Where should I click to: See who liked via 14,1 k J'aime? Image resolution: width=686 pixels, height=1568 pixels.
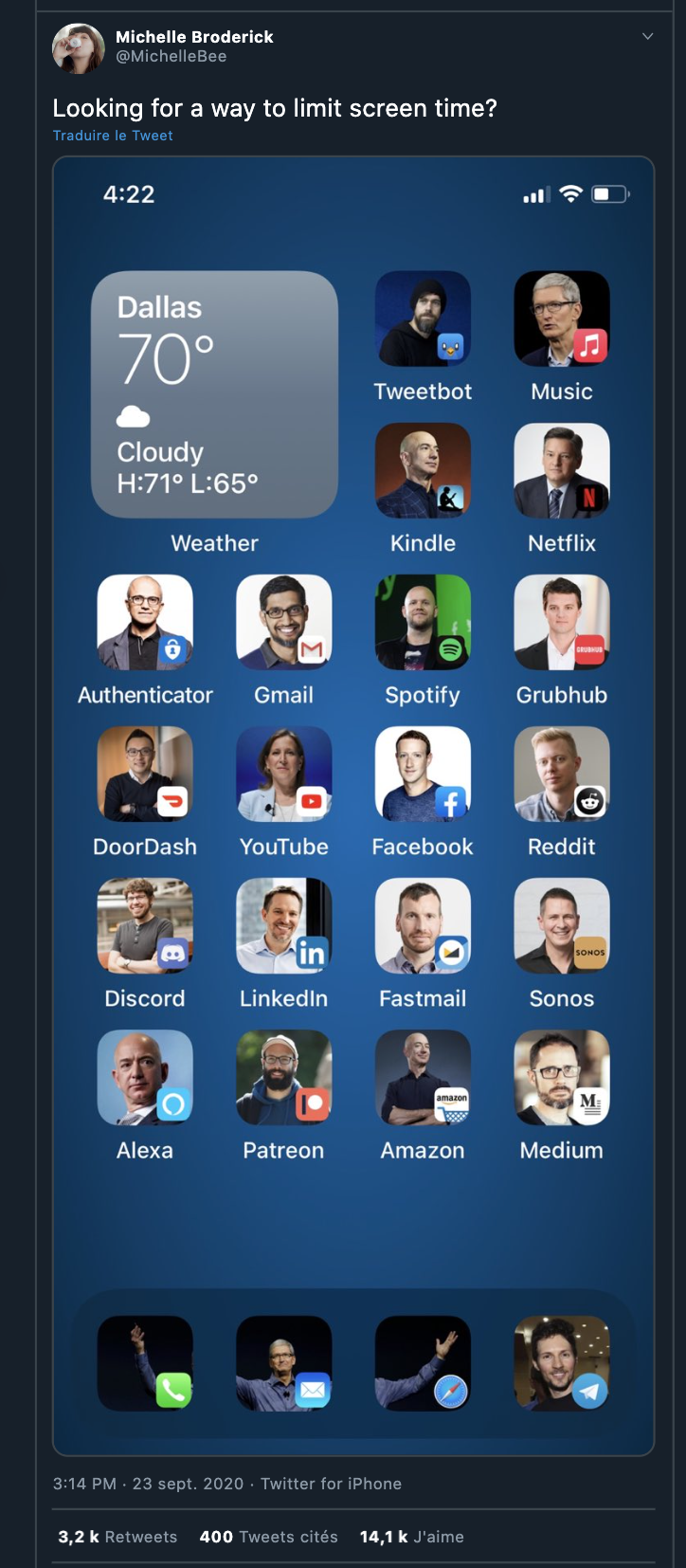(411, 1537)
